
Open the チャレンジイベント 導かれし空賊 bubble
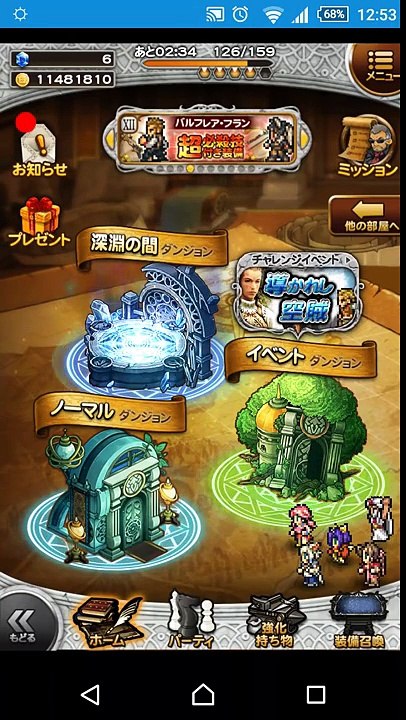[297, 291]
